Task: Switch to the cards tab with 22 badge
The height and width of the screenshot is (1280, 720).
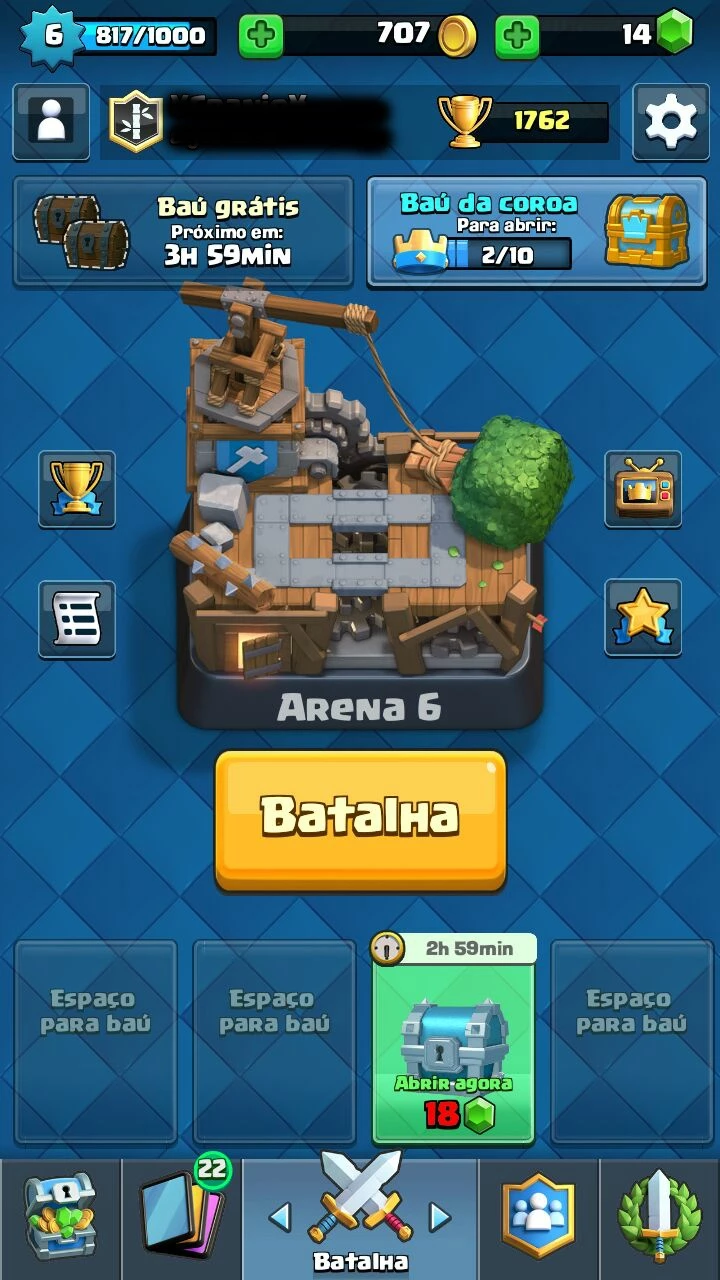Action: [x=181, y=1218]
